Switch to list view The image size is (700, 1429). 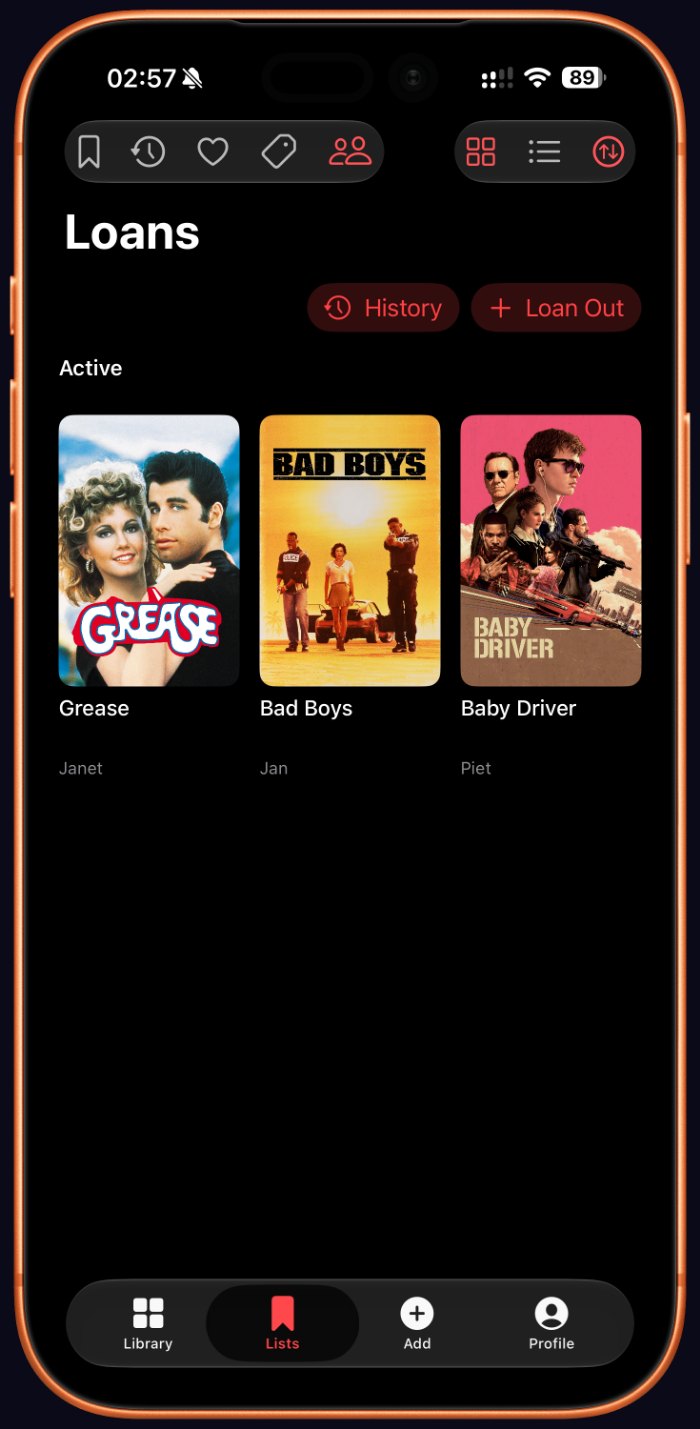[x=544, y=152]
